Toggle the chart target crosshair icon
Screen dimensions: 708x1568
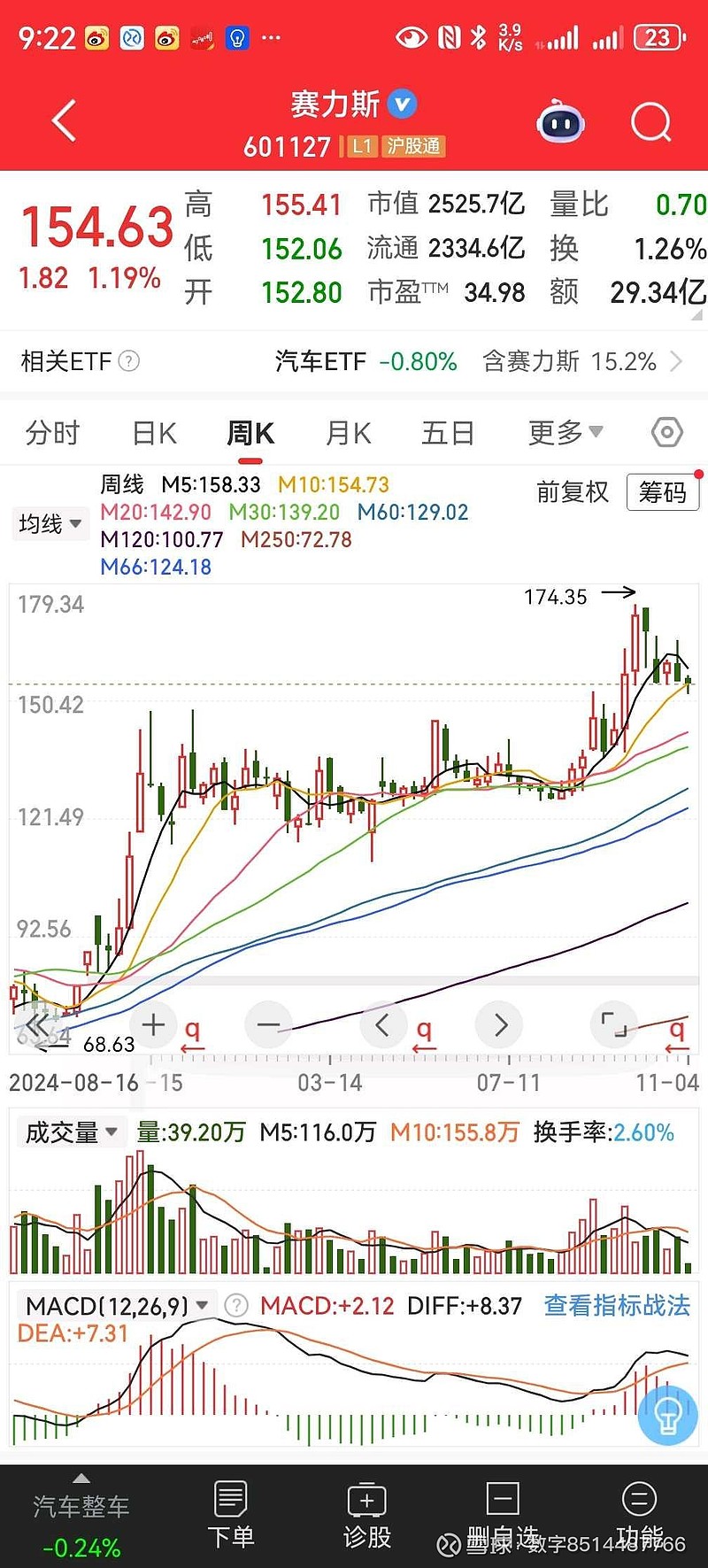[x=666, y=432]
